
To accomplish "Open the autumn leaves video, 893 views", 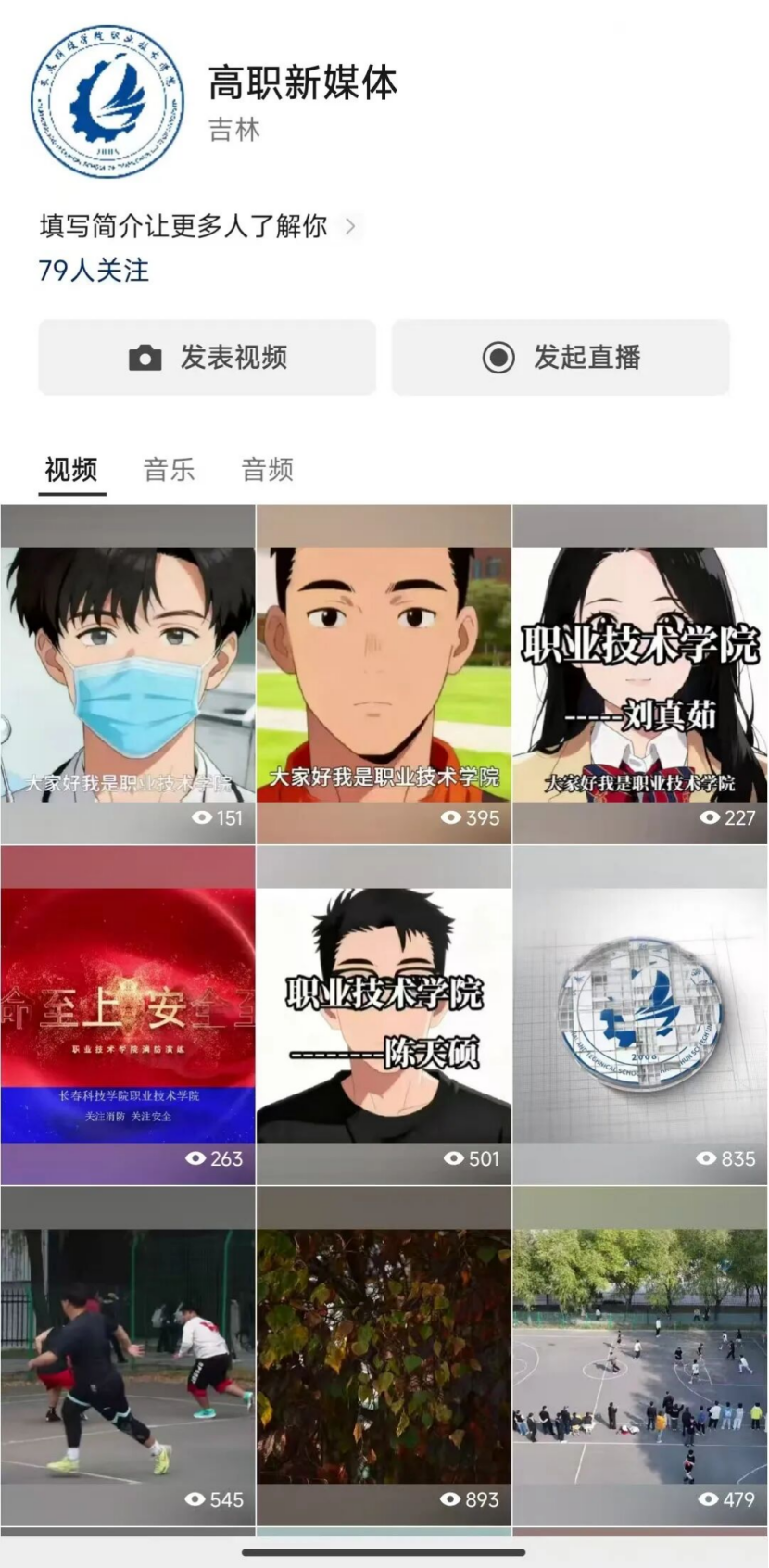I will 384,1356.
